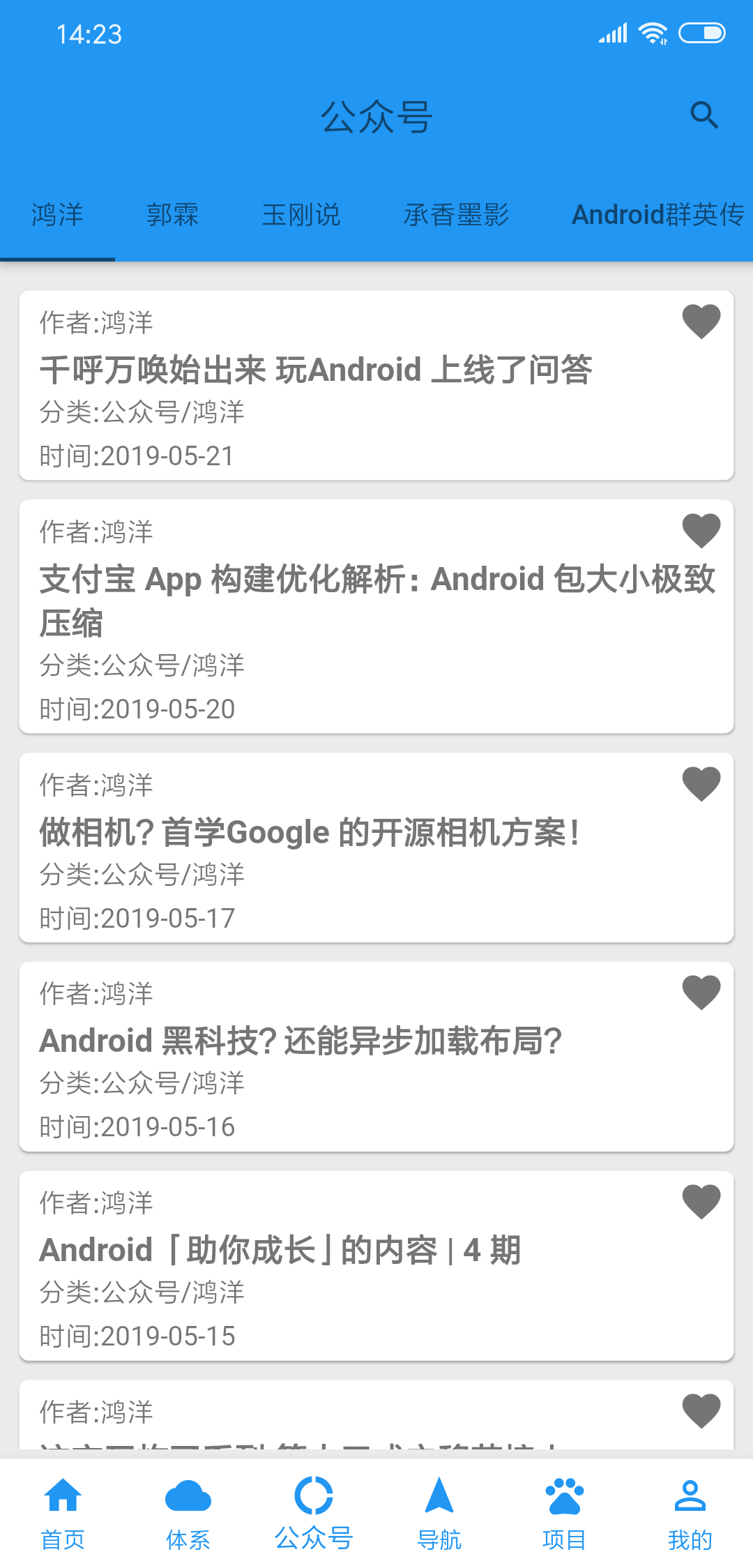The image size is (753, 1568).
Task: Like the Android 黑科技 异步加载布局 article
Action: [x=701, y=993]
